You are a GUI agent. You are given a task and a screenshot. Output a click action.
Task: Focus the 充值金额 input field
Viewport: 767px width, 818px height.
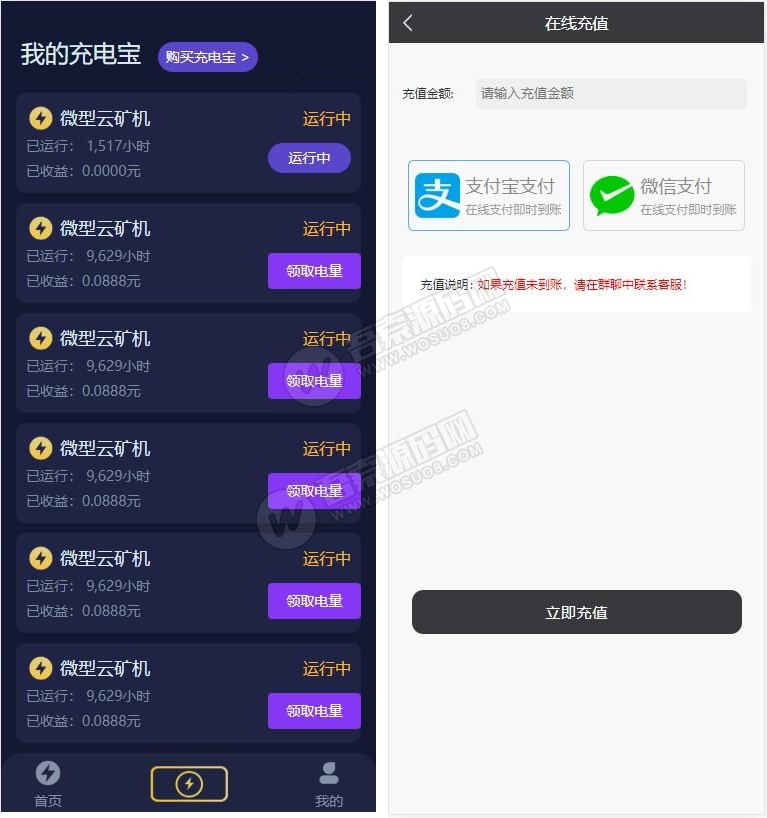pos(610,94)
